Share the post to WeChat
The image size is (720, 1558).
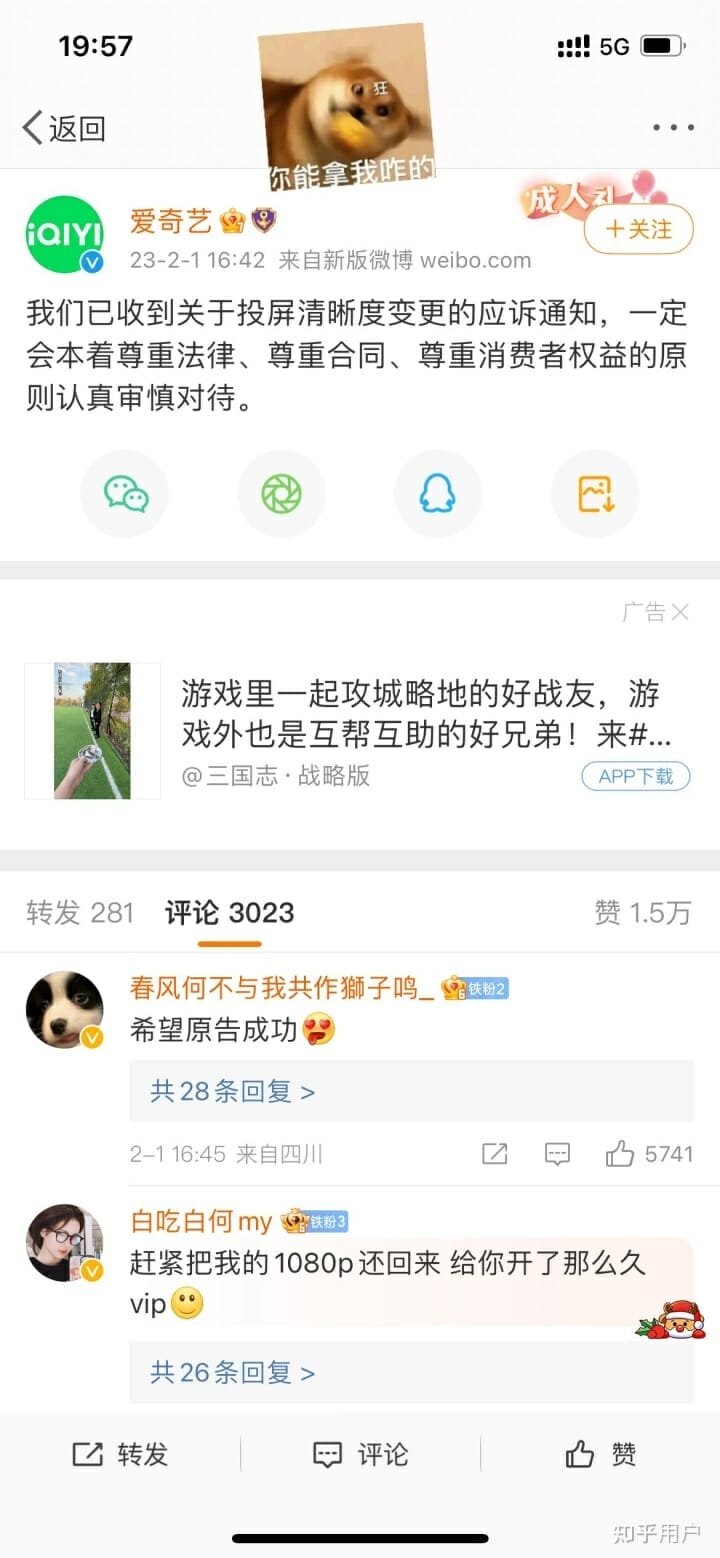[125, 494]
